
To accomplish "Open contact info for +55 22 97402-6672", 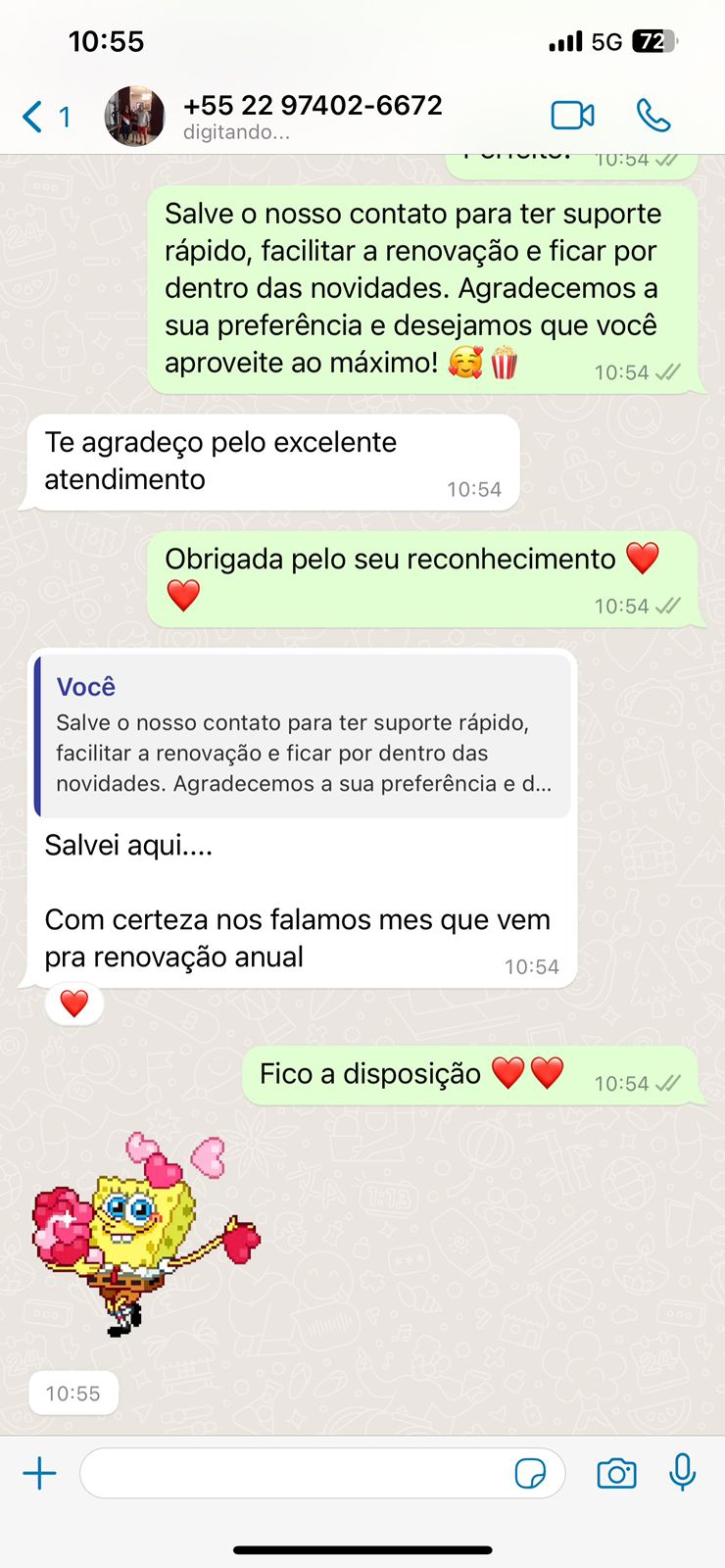I will tap(314, 116).
